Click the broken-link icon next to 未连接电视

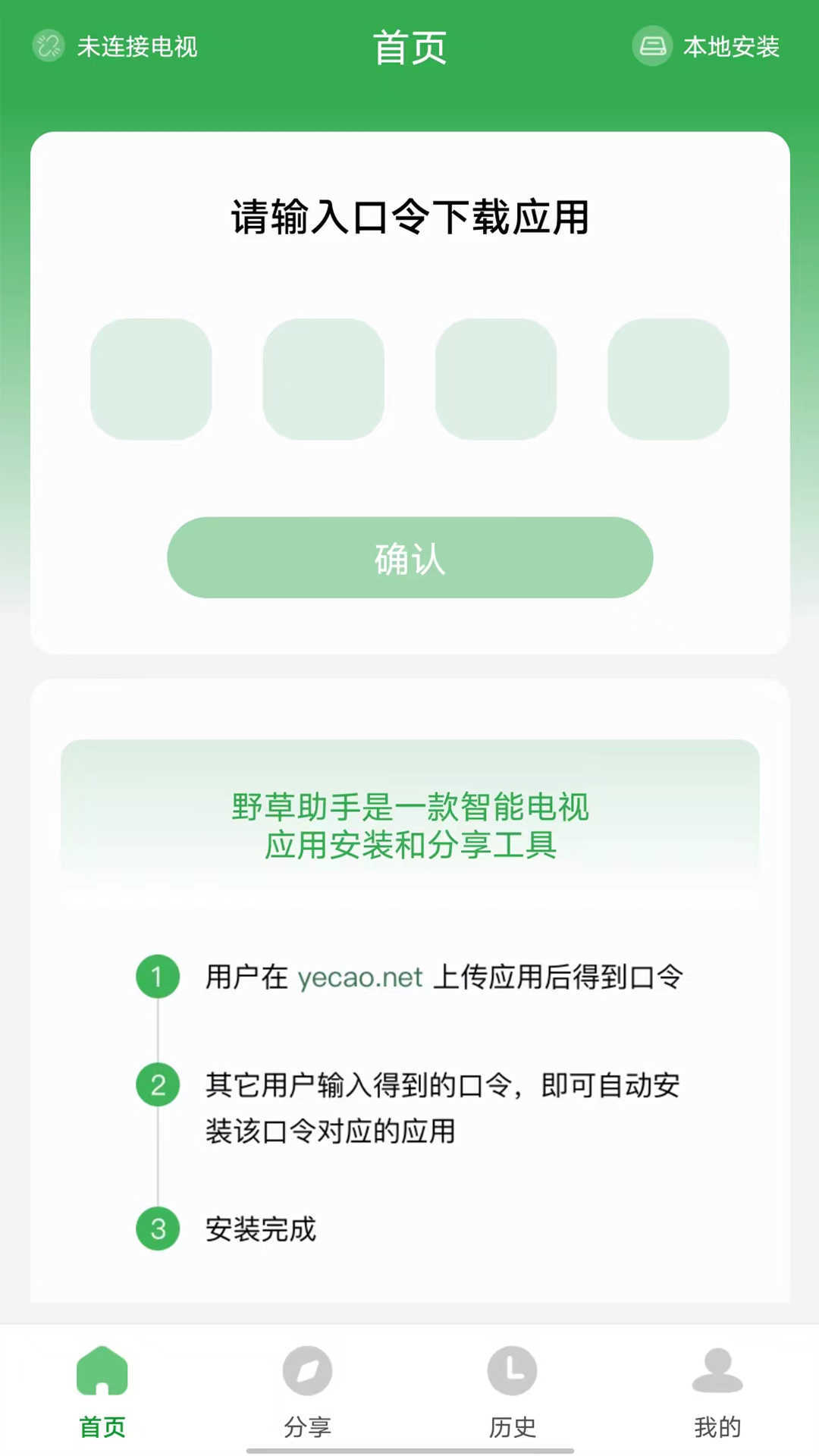point(47,44)
